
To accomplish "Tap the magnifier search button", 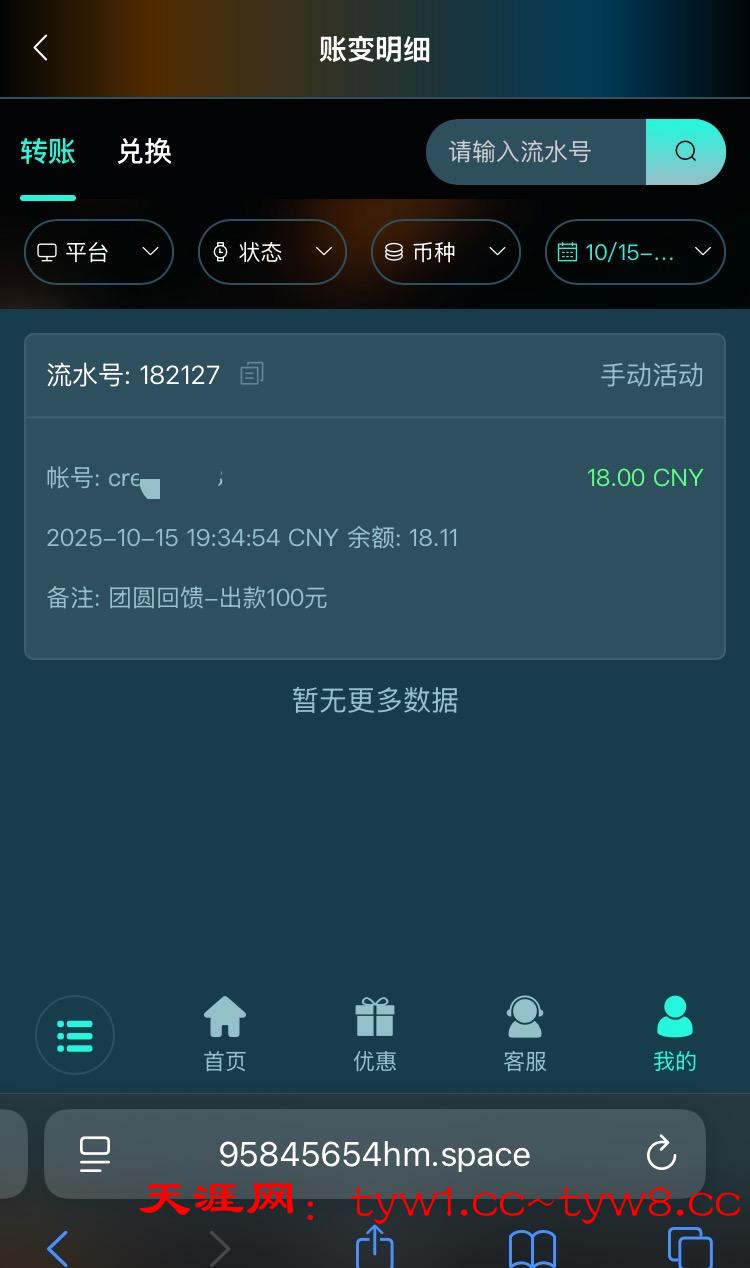I will click(x=685, y=152).
